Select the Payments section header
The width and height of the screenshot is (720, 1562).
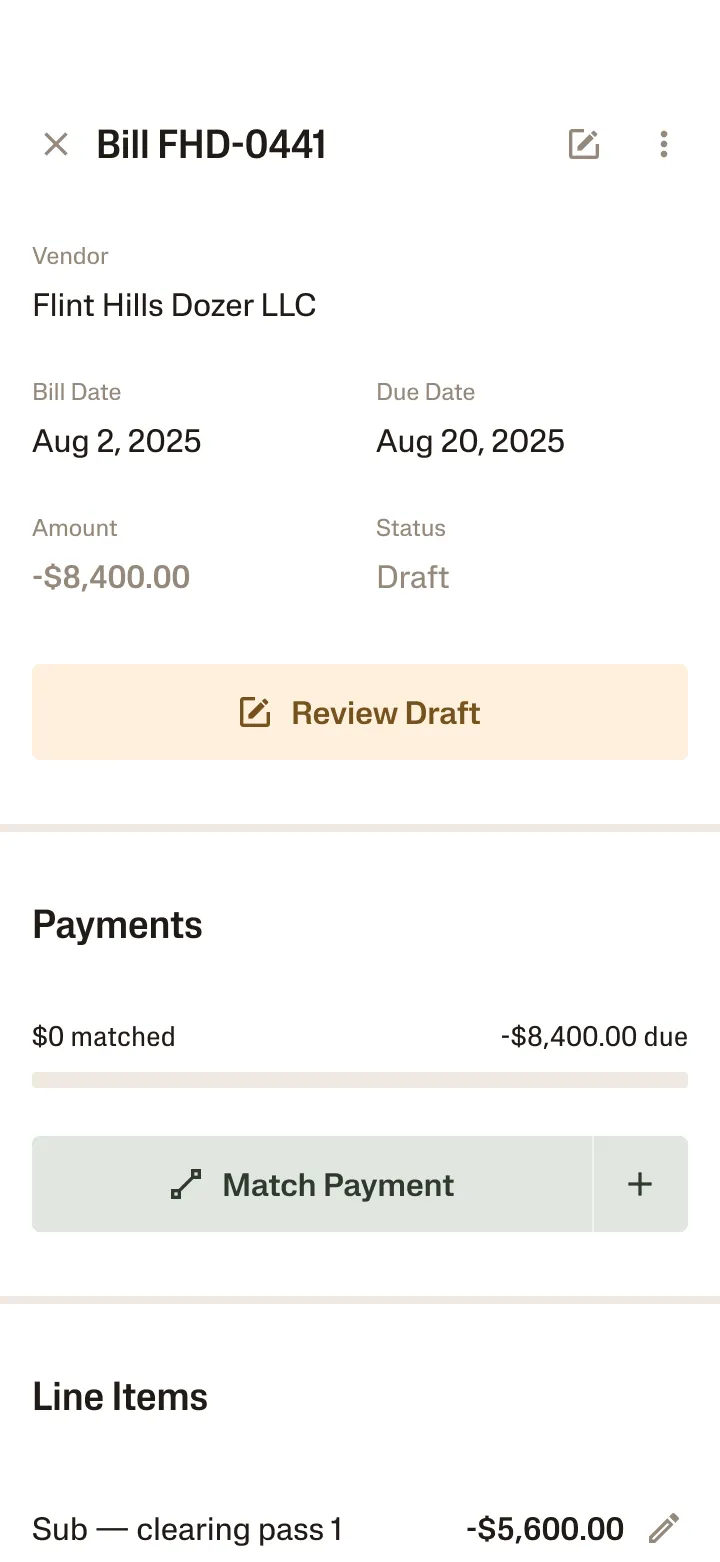pyautogui.click(x=117, y=924)
